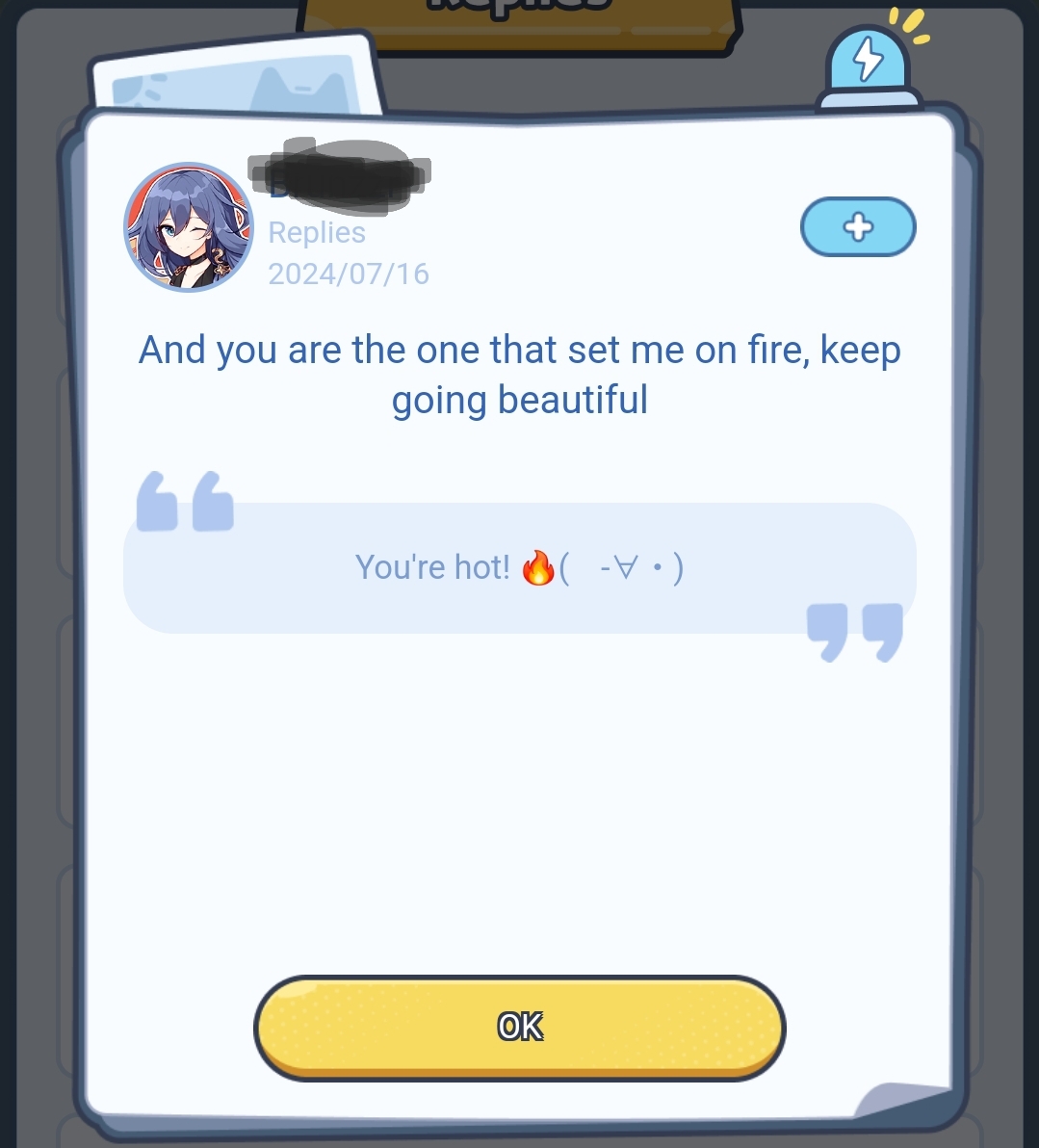
Task: Add the replier with the plus button
Action: 857,227
